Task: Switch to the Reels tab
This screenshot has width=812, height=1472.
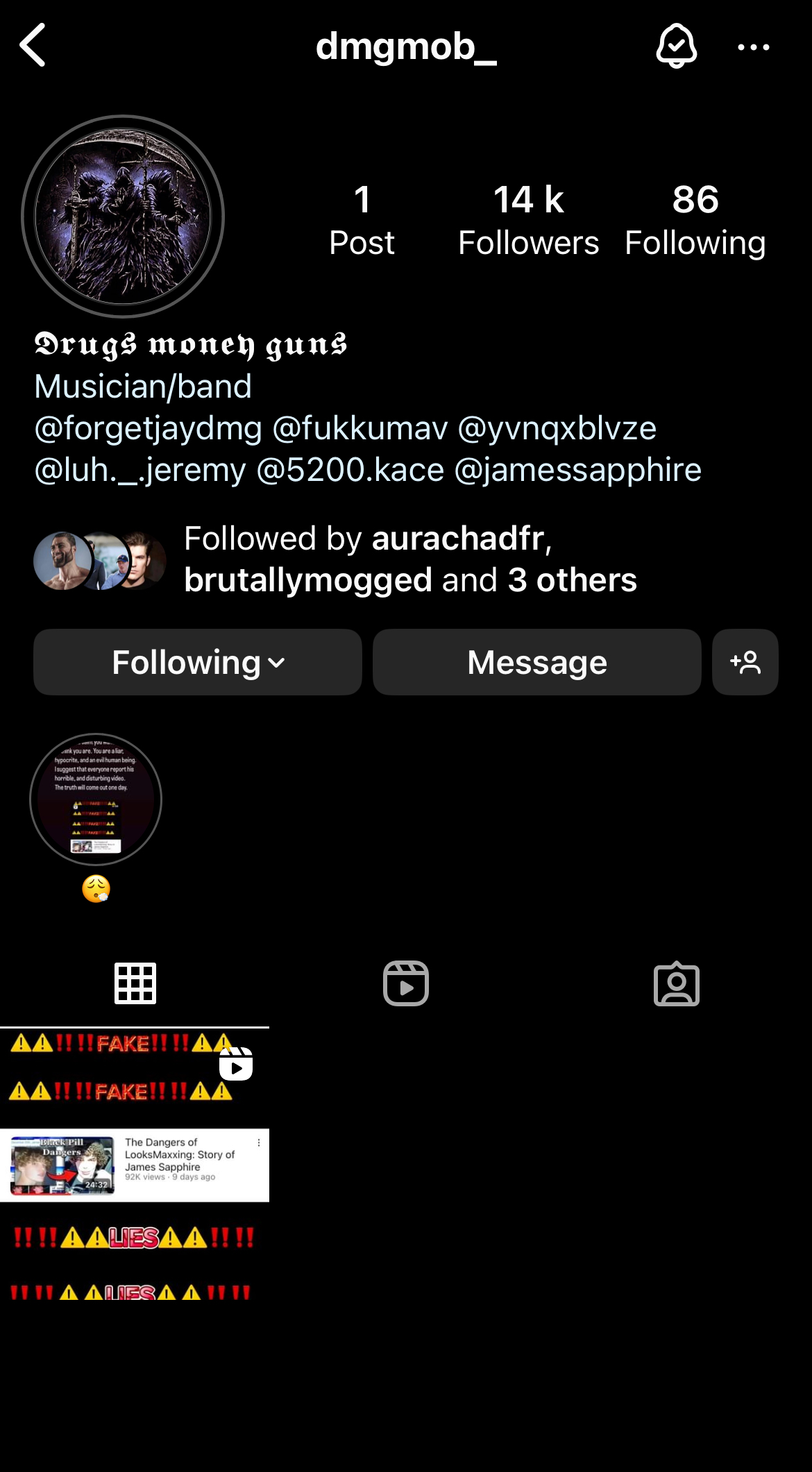Action: click(x=405, y=983)
